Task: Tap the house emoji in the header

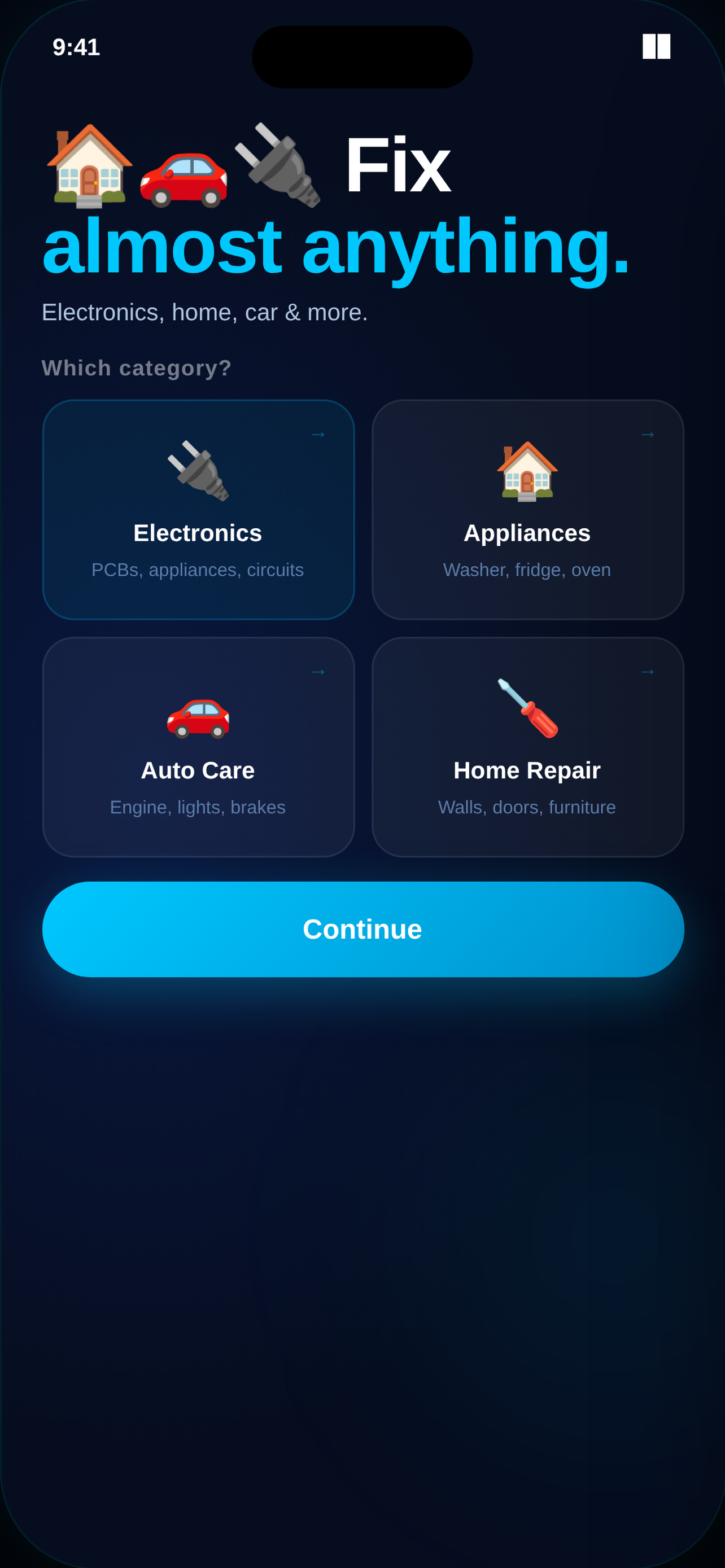Action: pyautogui.click(x=90, y=165)
